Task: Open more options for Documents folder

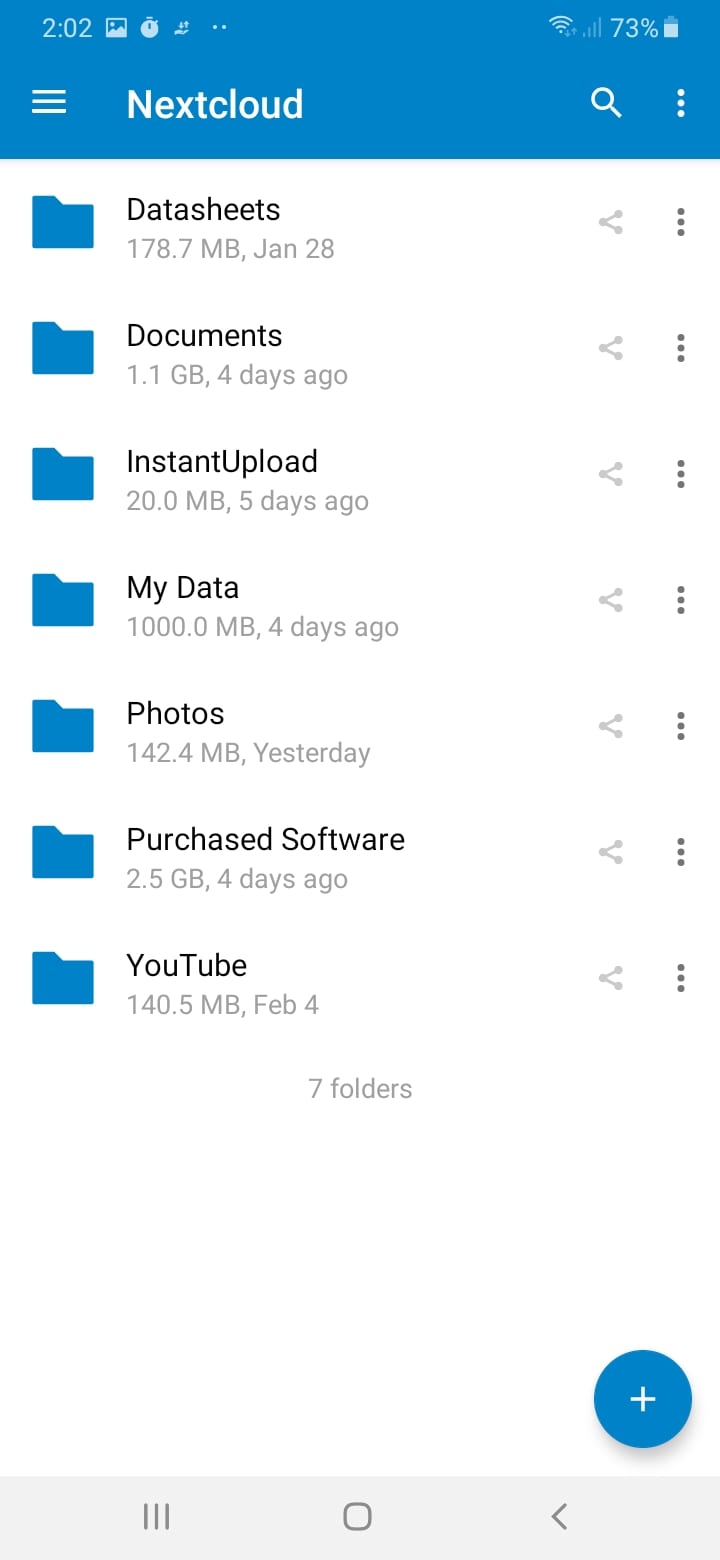Action: [x=681, y=348]
